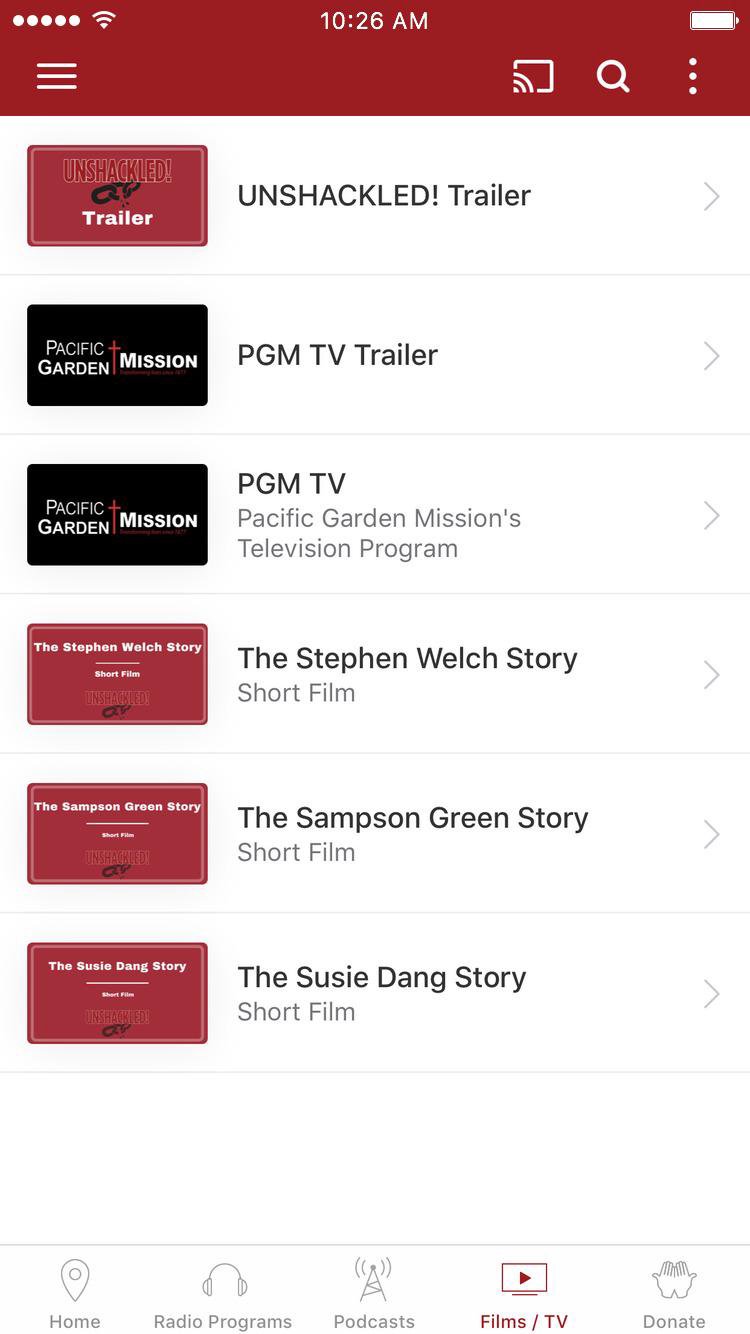Viewport: 750px width, 1334px height.
Task: Select The Sampson Green Story
Action: (412, 834)
